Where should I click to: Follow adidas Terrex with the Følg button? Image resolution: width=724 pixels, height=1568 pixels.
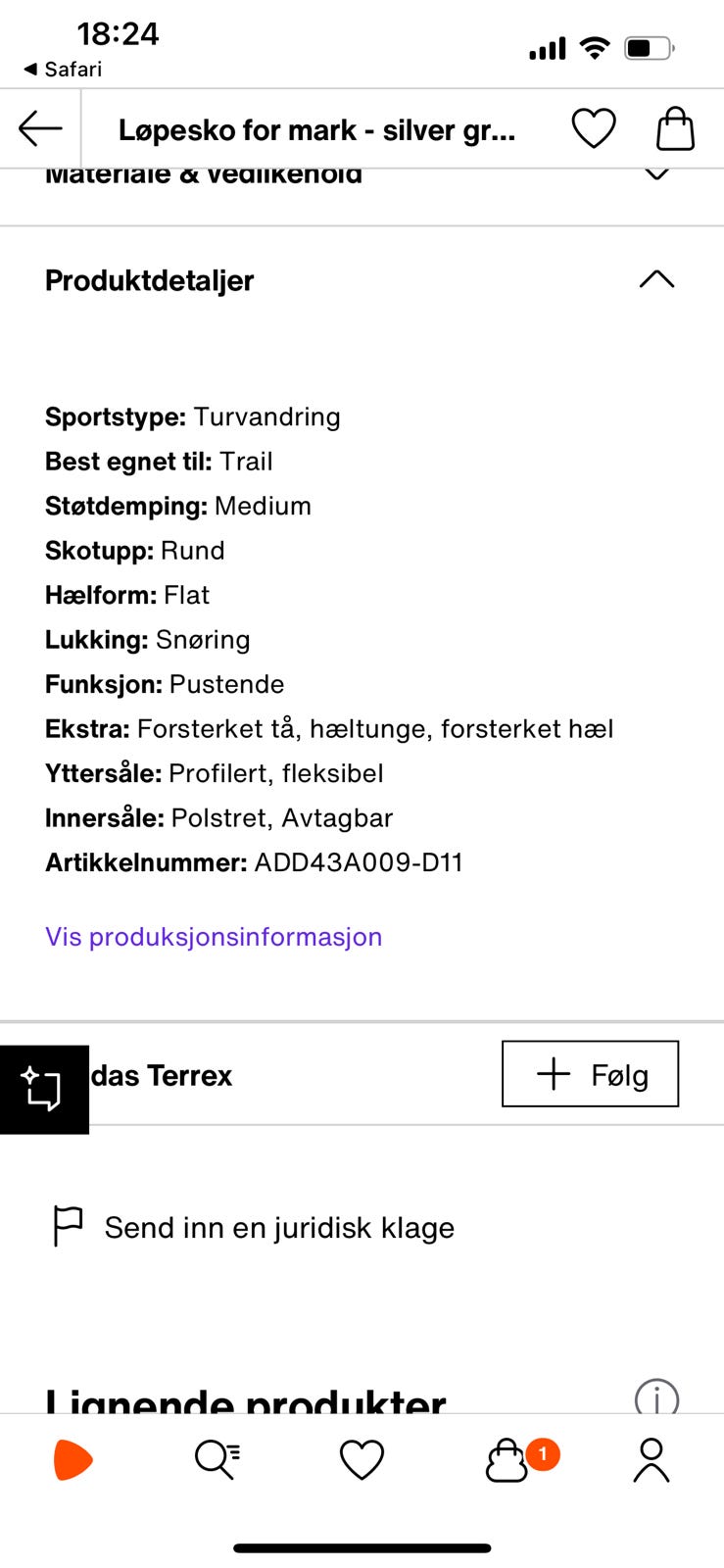coord(590,1074)
